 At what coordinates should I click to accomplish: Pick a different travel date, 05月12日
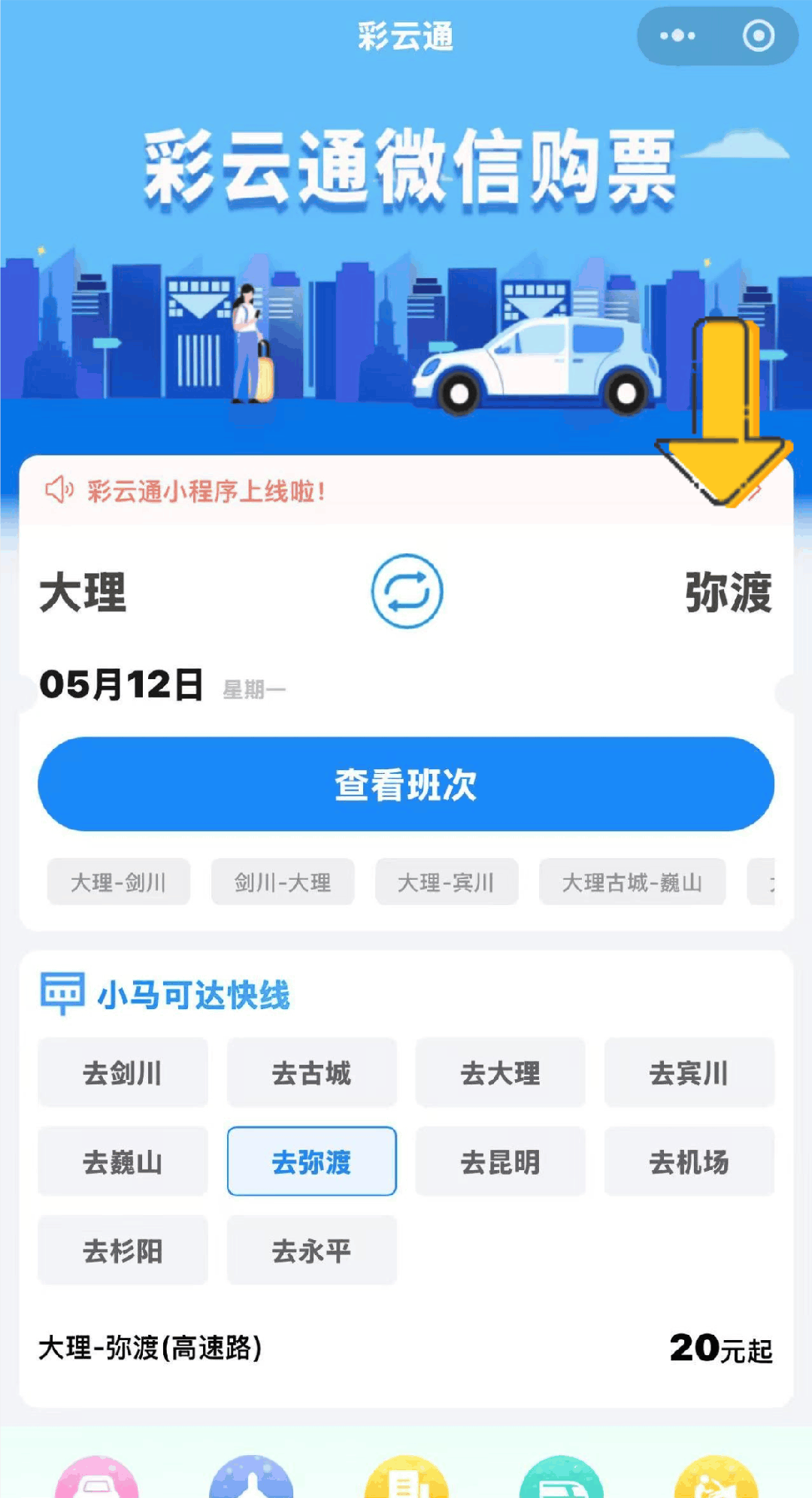pos(122,685)
